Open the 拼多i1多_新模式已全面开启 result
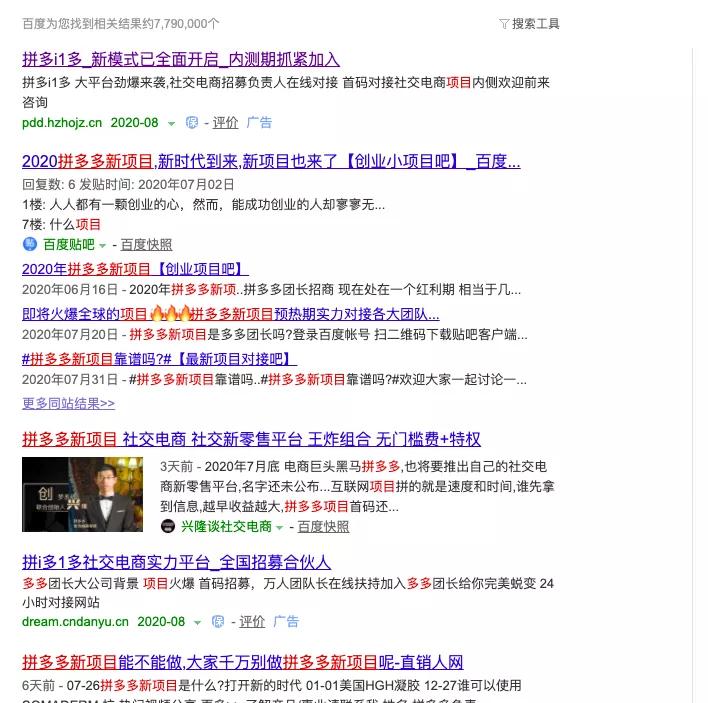Screen dimensions: 708x703 coord(181,60)
